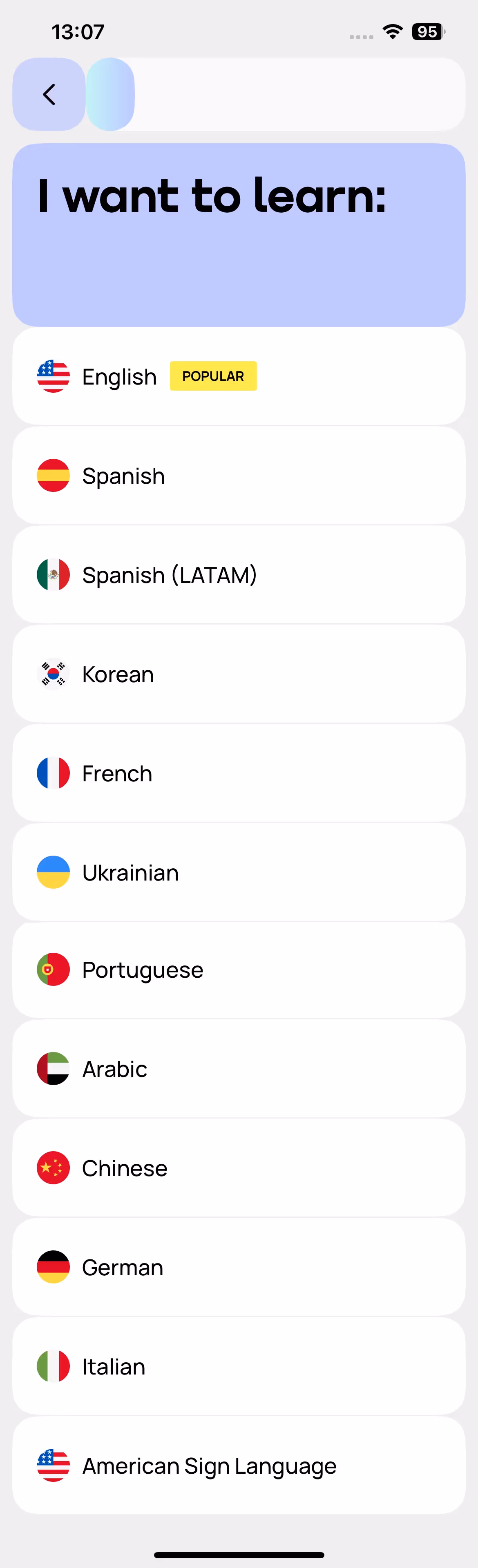Choose French from the list
Screen dimensions: 478x1568
pyautogui.click(x=239, y=773)
